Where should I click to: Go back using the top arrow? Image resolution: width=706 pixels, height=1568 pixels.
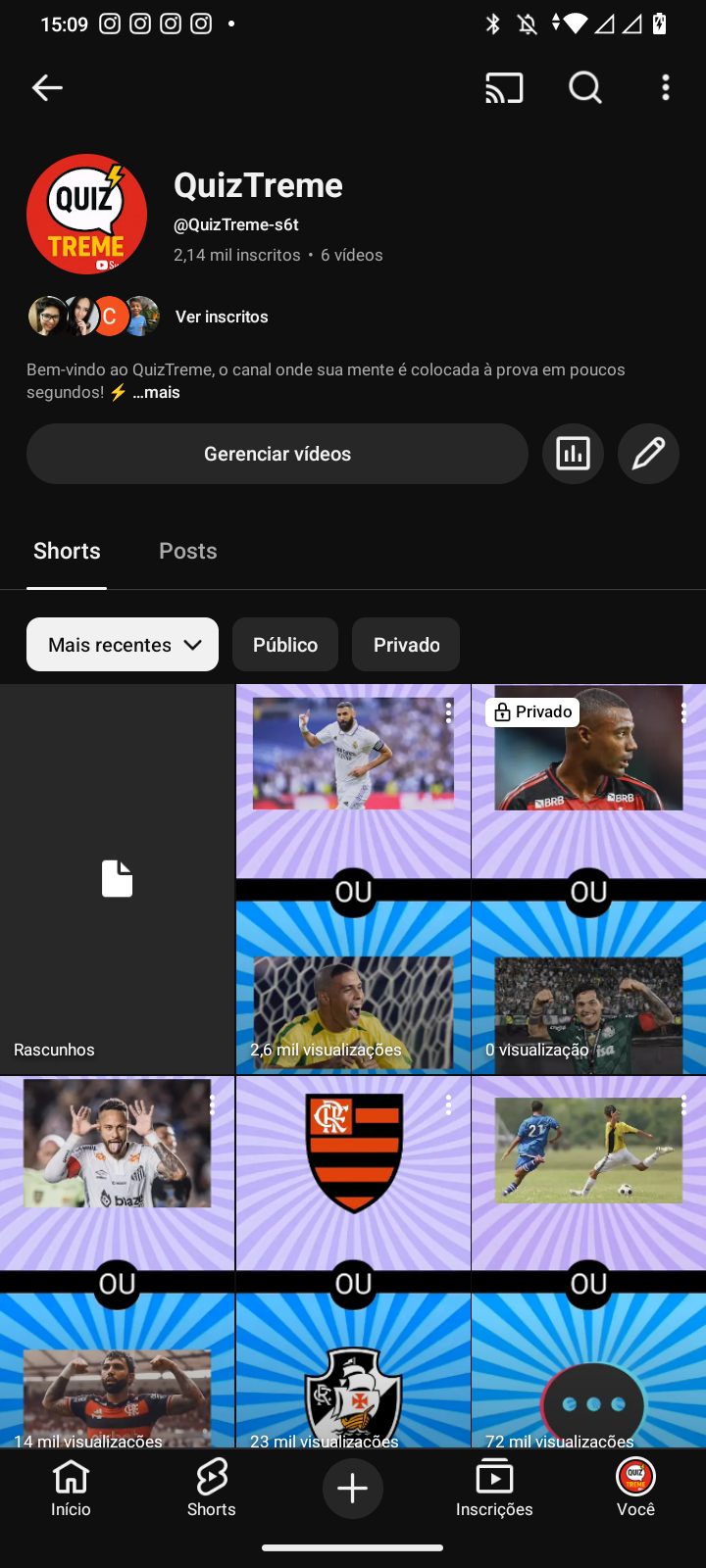click(x=47, y=88)
